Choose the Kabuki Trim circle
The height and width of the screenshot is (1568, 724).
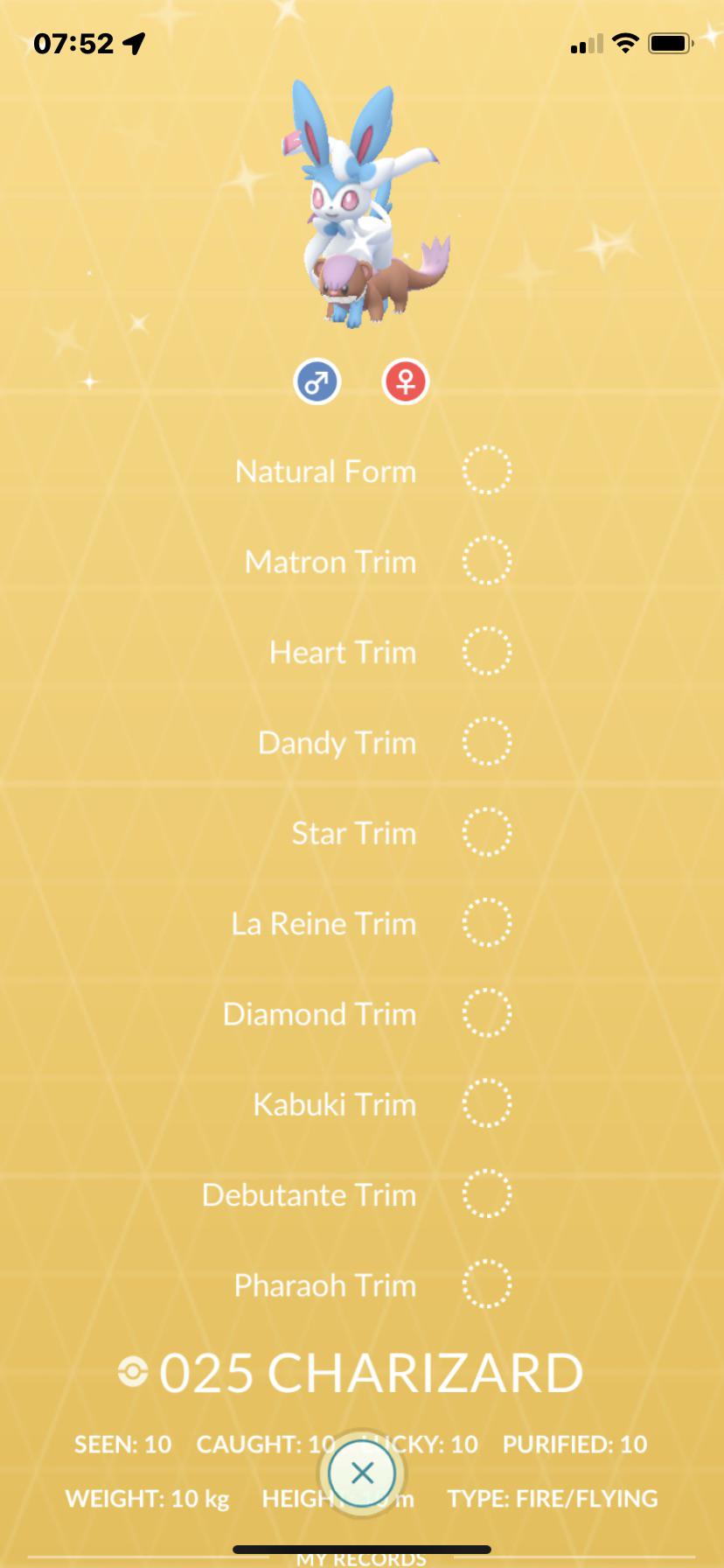point(486,1103)
